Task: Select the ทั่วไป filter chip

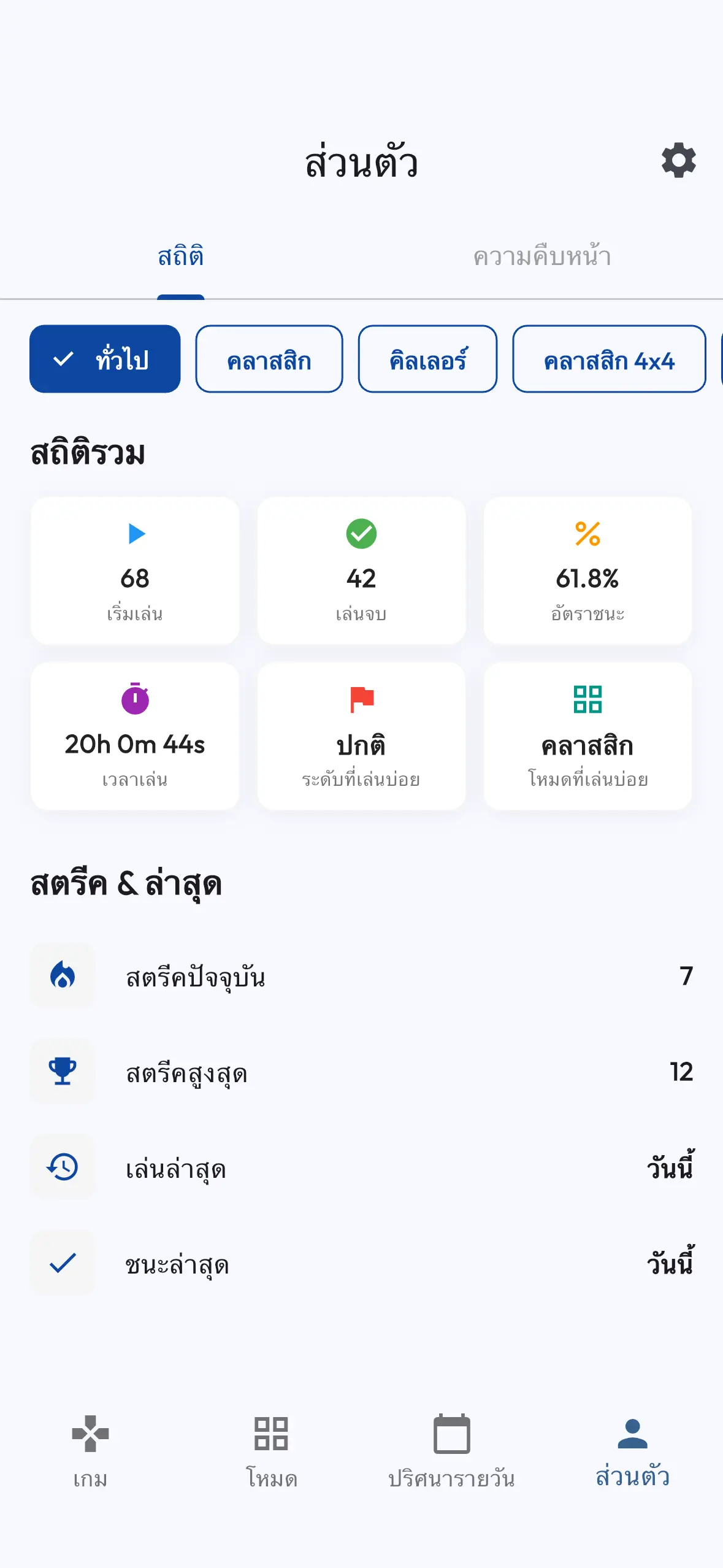Action: pyautogui.click(x=104, y=359)
